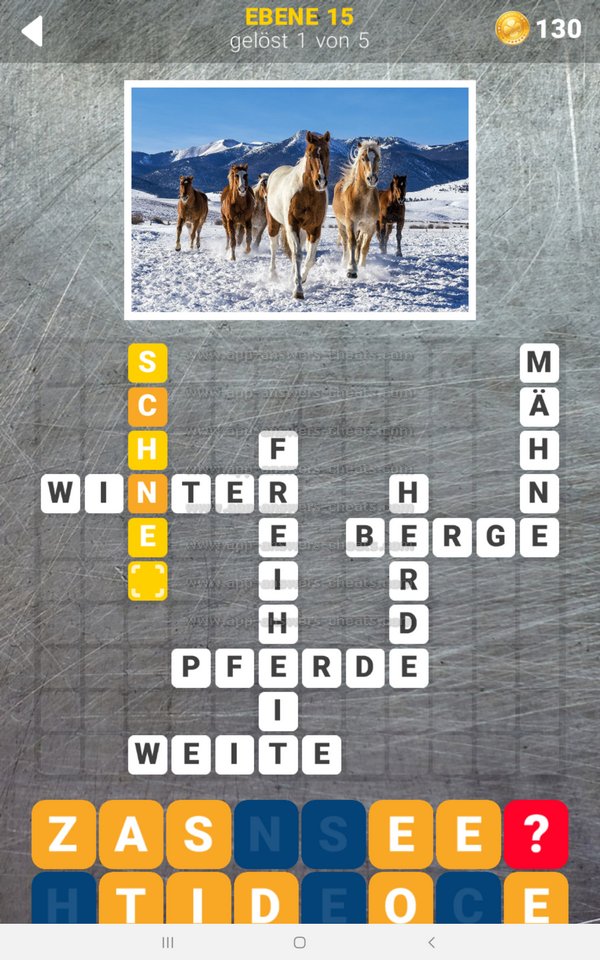Go to the Android home screen

300,942
